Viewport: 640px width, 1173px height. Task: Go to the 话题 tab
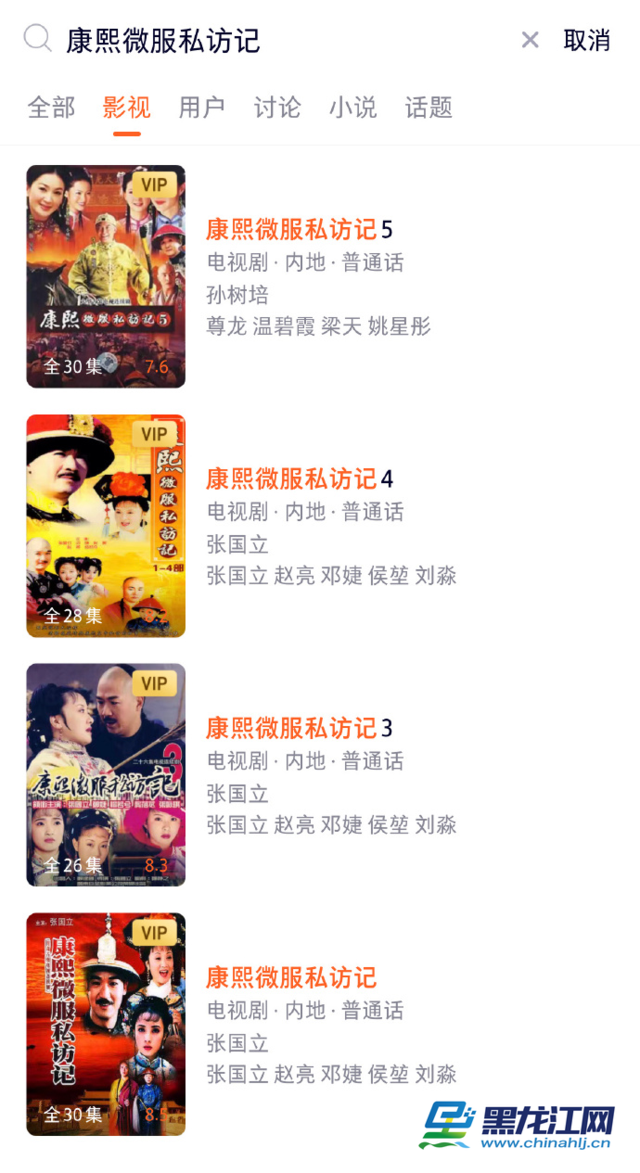pos(429,107)
